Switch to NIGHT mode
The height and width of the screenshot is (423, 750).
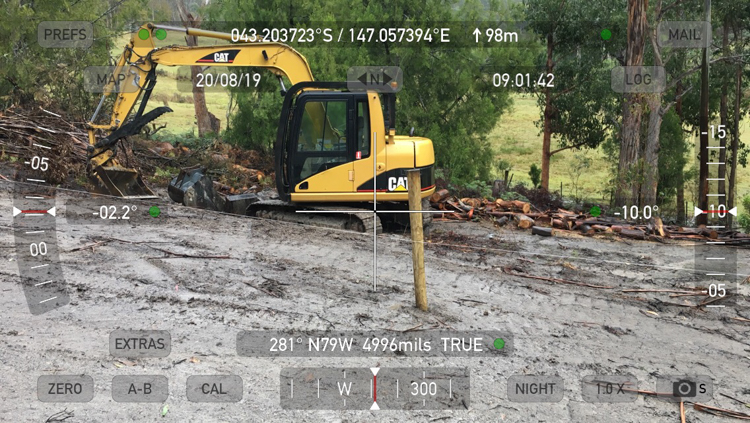535,389
